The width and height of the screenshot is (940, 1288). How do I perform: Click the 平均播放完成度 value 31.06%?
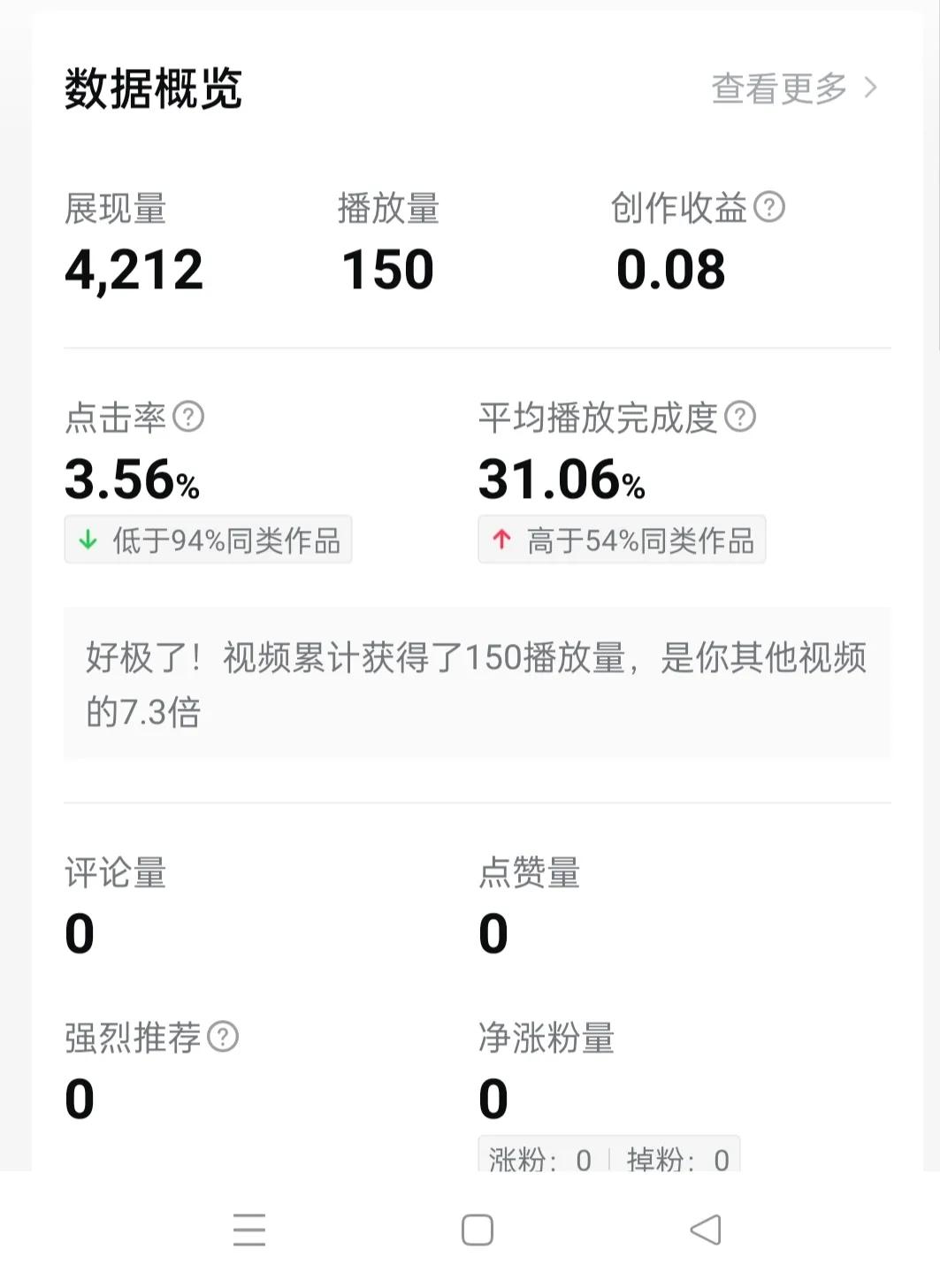coord(551,479)
